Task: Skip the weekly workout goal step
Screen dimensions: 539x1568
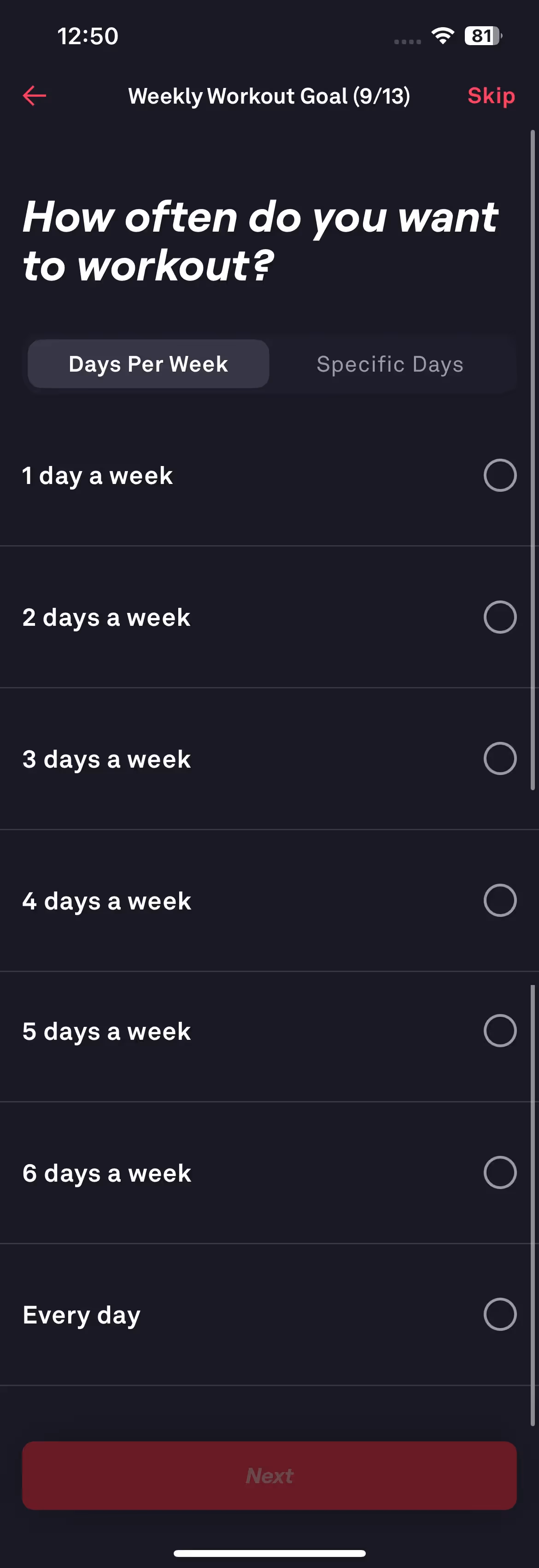Action: pyautogui.click(x=491, y=96)
